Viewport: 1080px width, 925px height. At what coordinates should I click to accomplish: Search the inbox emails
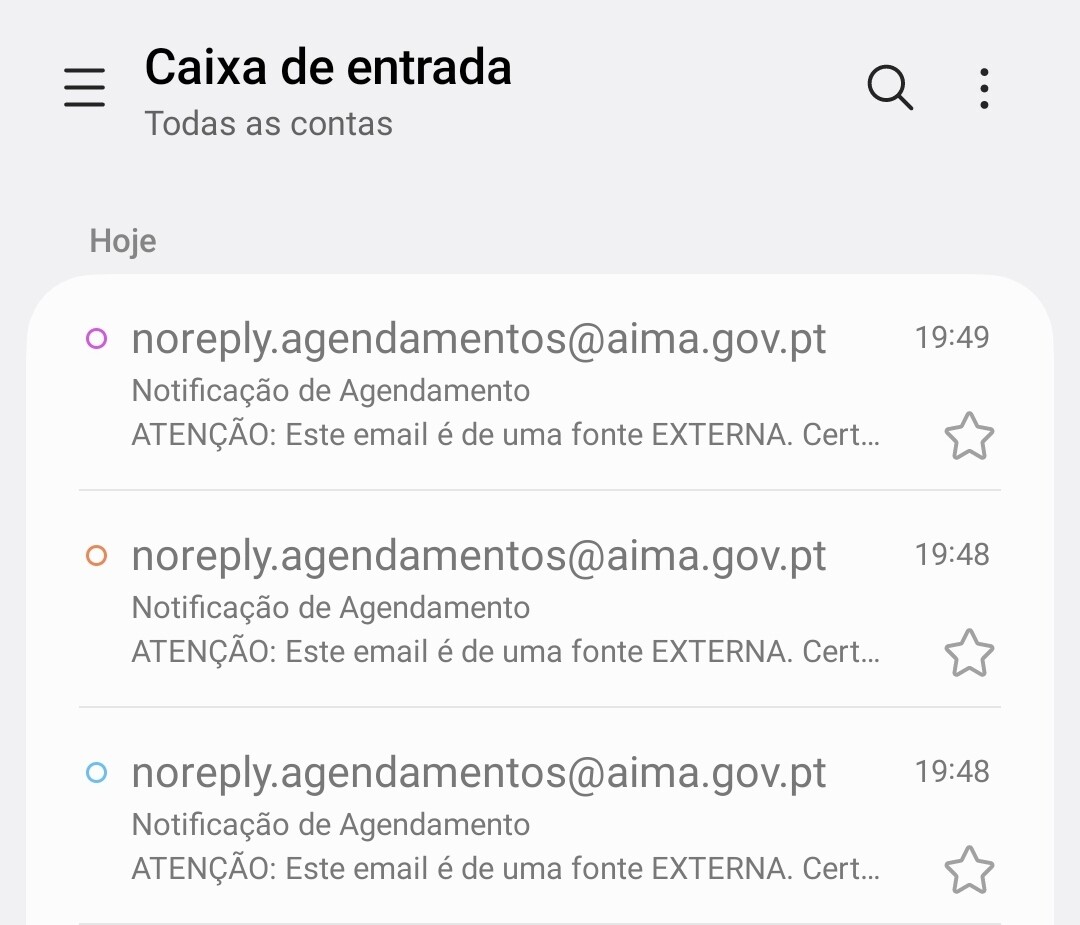pos(889,88)
